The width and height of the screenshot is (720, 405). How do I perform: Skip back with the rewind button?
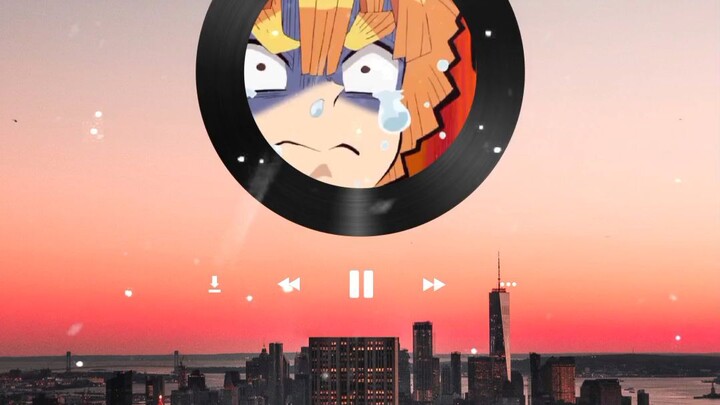point(289,285)
